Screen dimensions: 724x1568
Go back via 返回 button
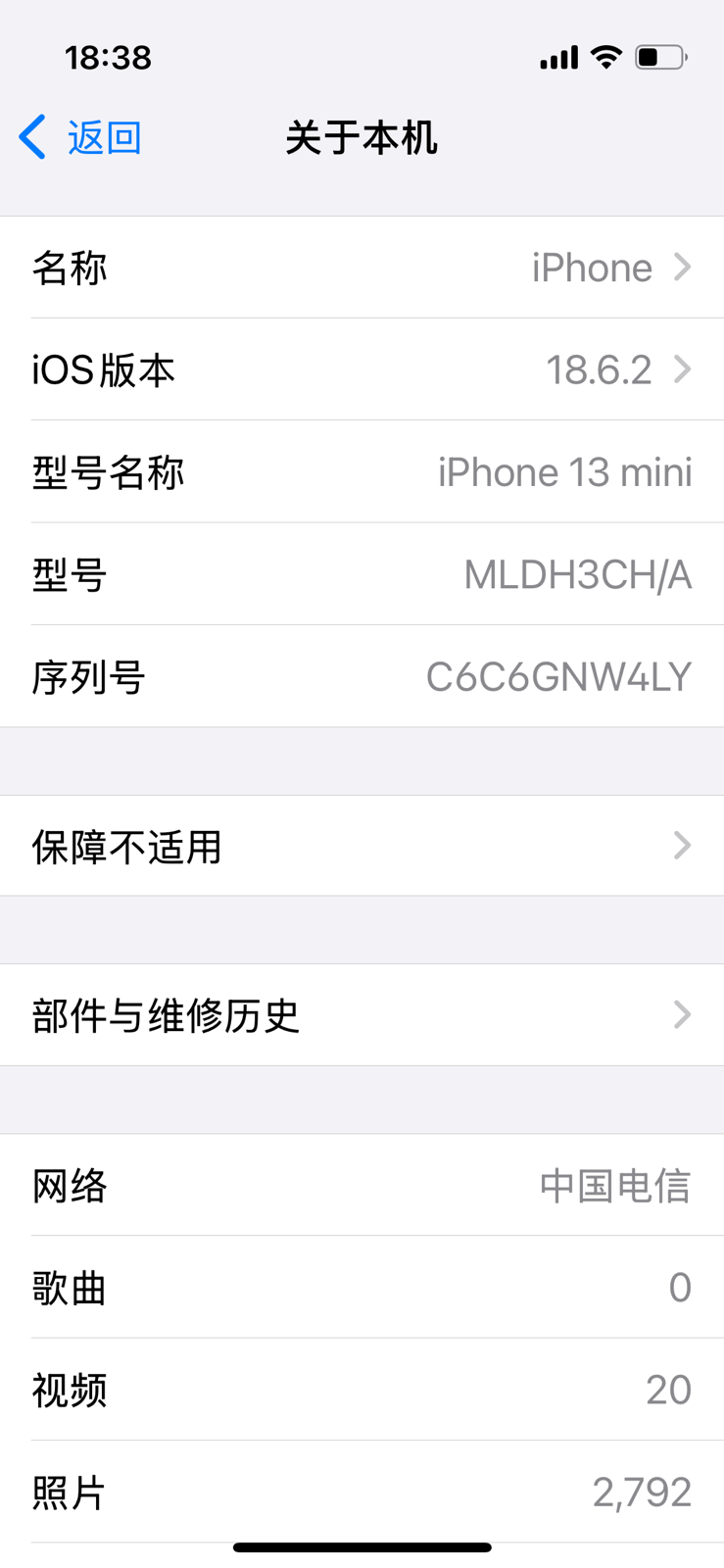80,137
